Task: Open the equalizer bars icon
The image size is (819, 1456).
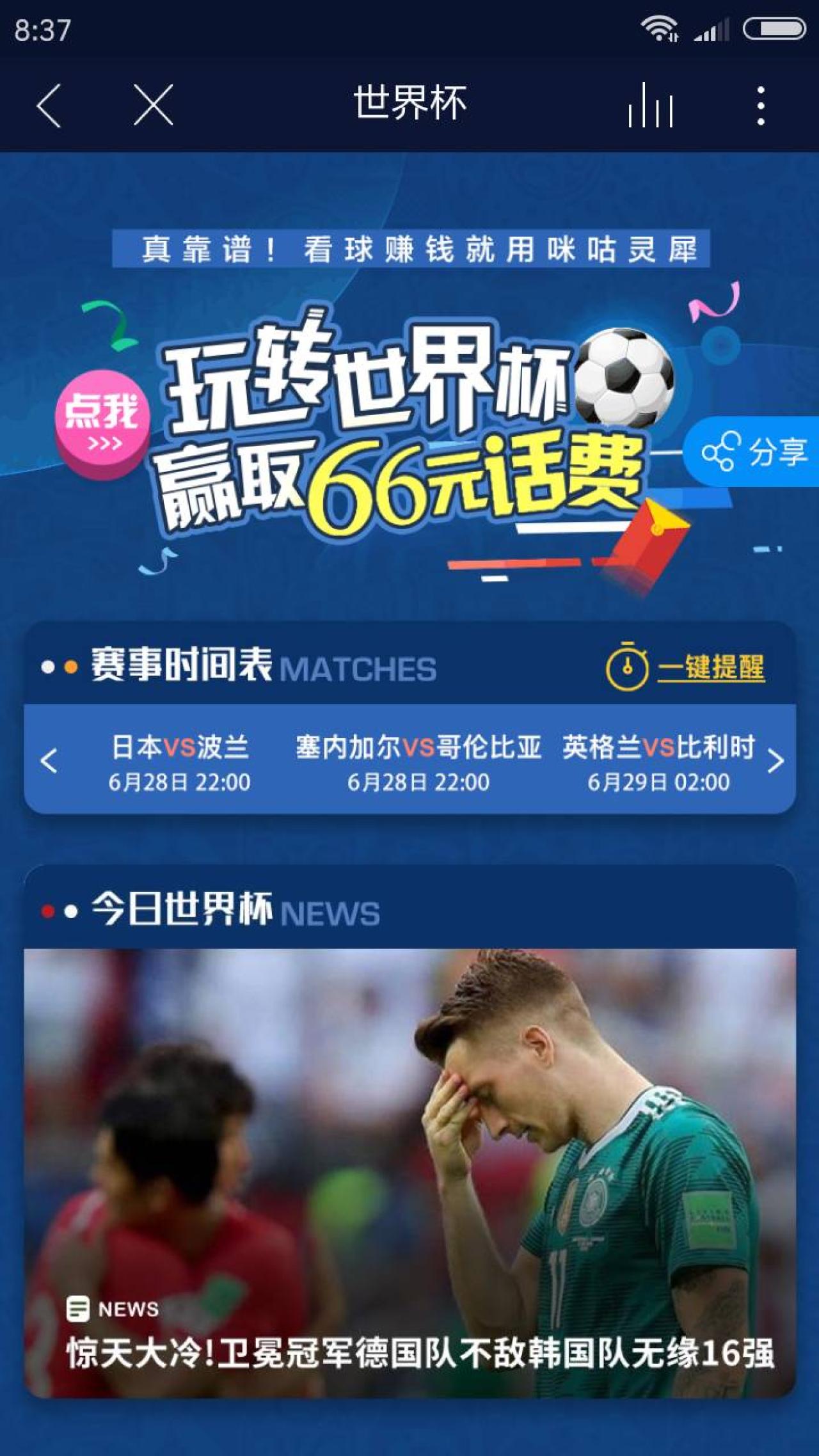Action: coord(650,106)
